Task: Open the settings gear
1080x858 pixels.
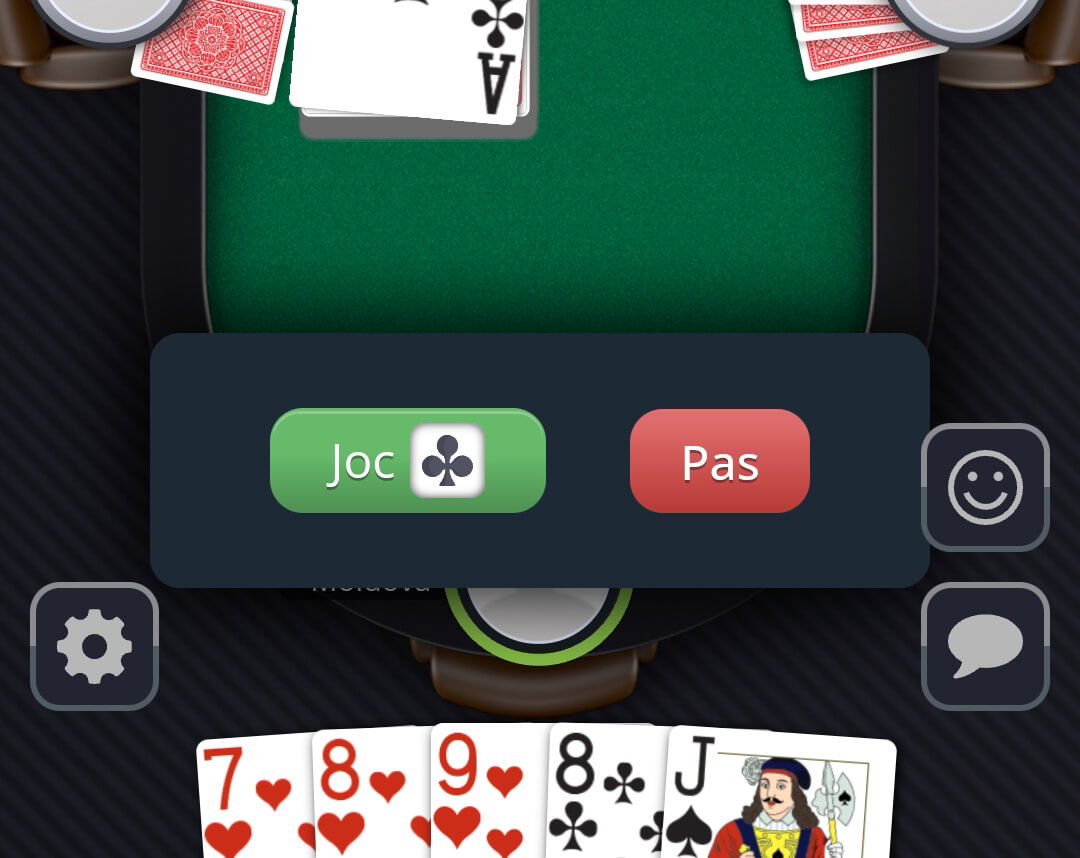Action: click(x=95, y=646)
